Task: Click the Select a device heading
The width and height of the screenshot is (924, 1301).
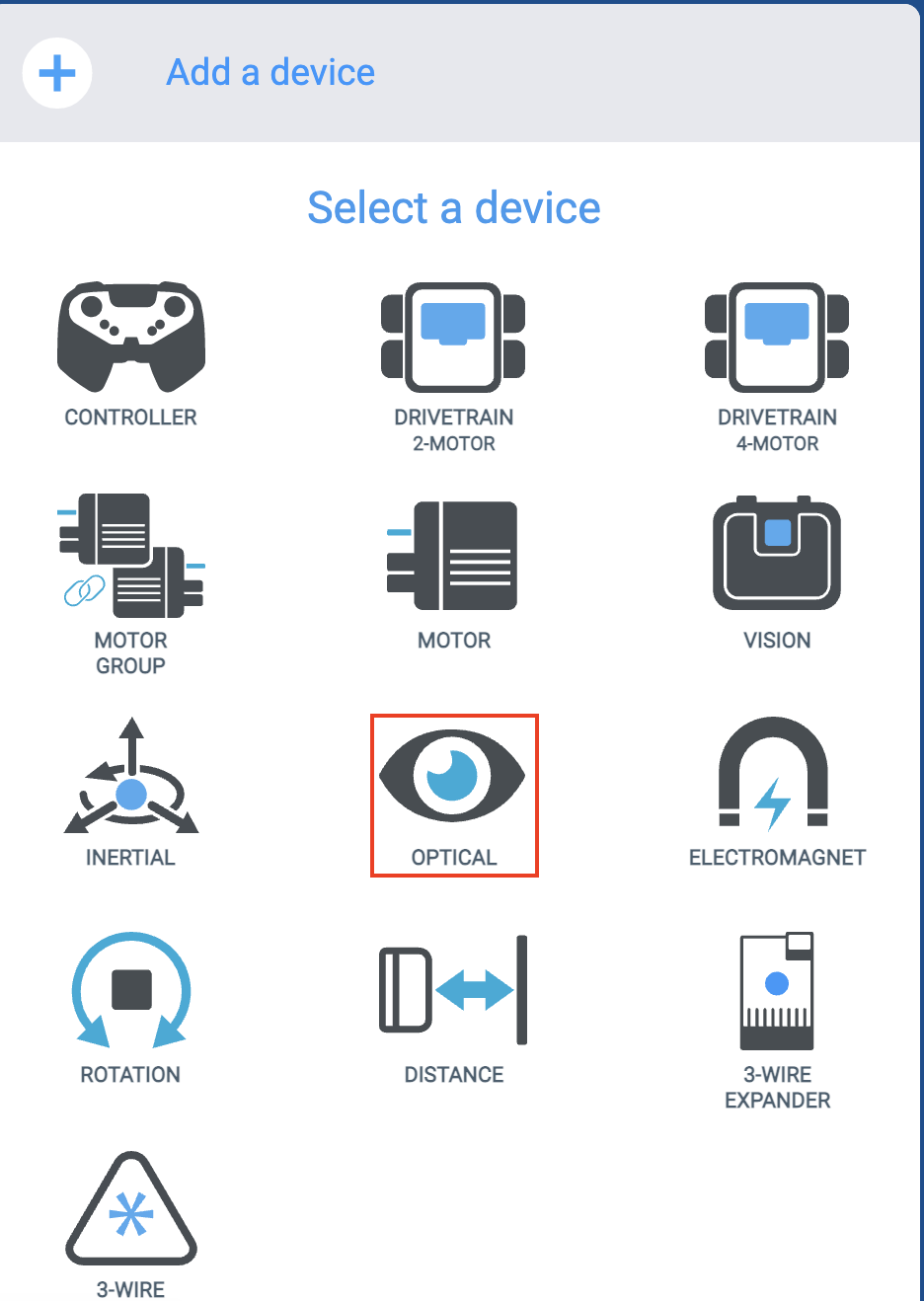Action: (454, 207)
